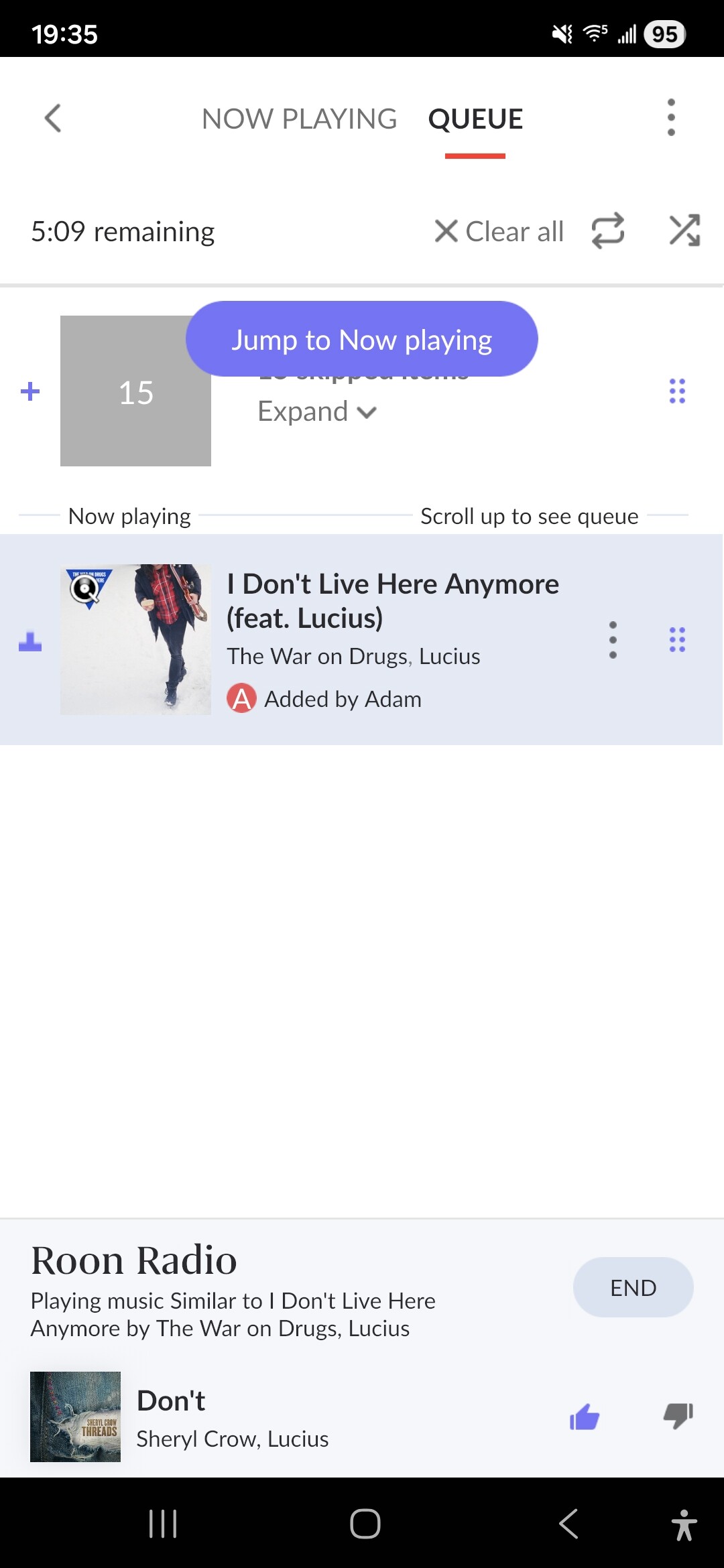Thumbs up Don't by Sheryl Crow
Screen dimensions: 724x1568
point(584,1417)
